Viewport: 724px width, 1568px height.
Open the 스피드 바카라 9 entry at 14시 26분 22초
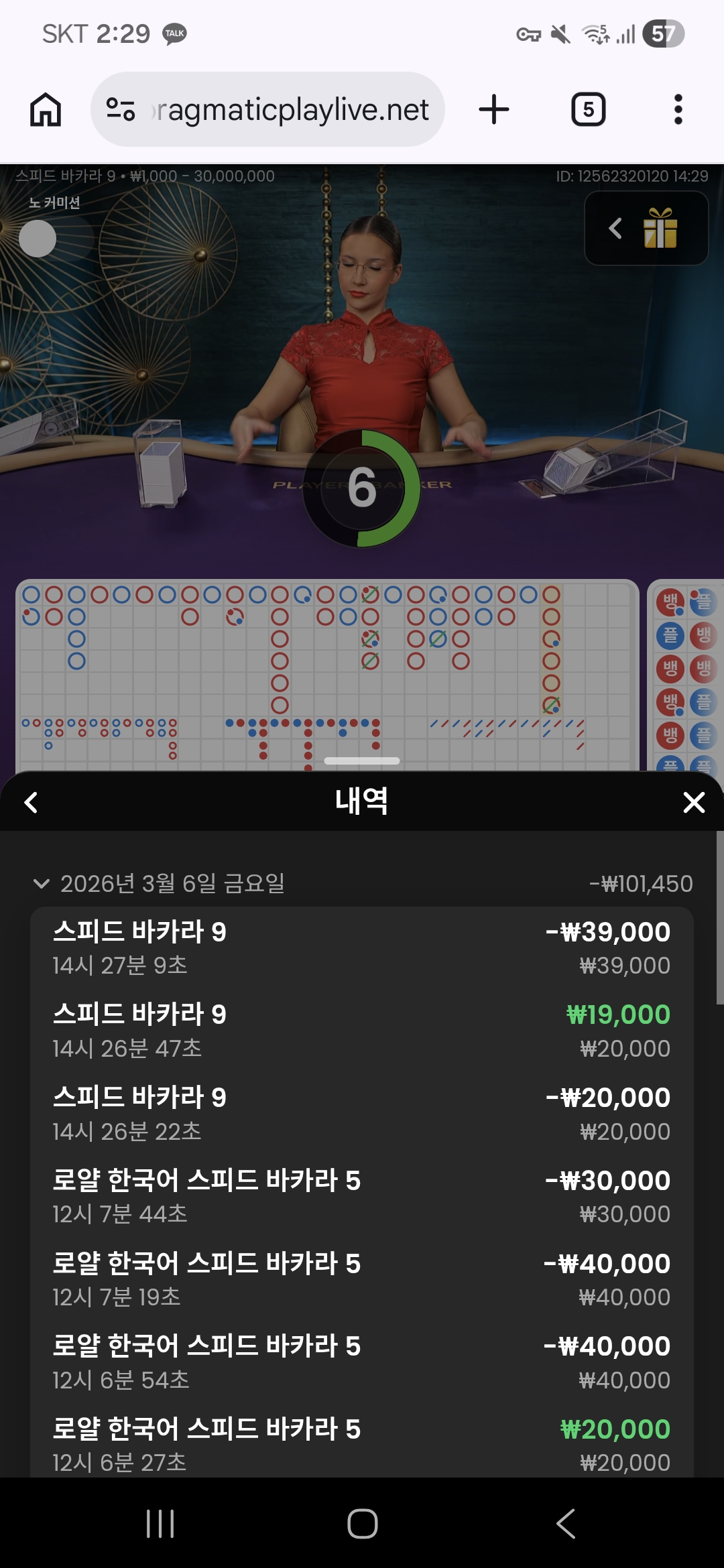362,1114
